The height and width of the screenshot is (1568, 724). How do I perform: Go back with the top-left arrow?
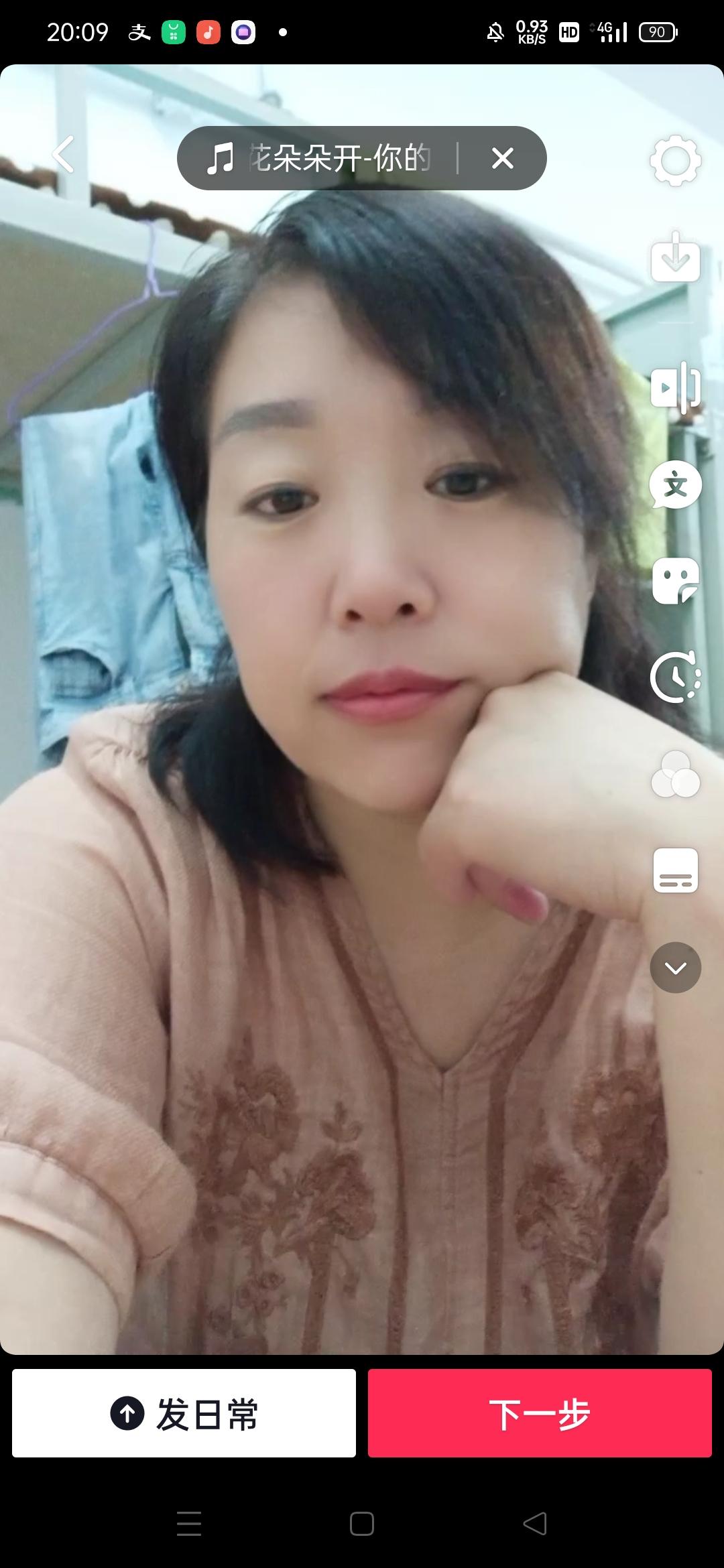pos(64,155)
